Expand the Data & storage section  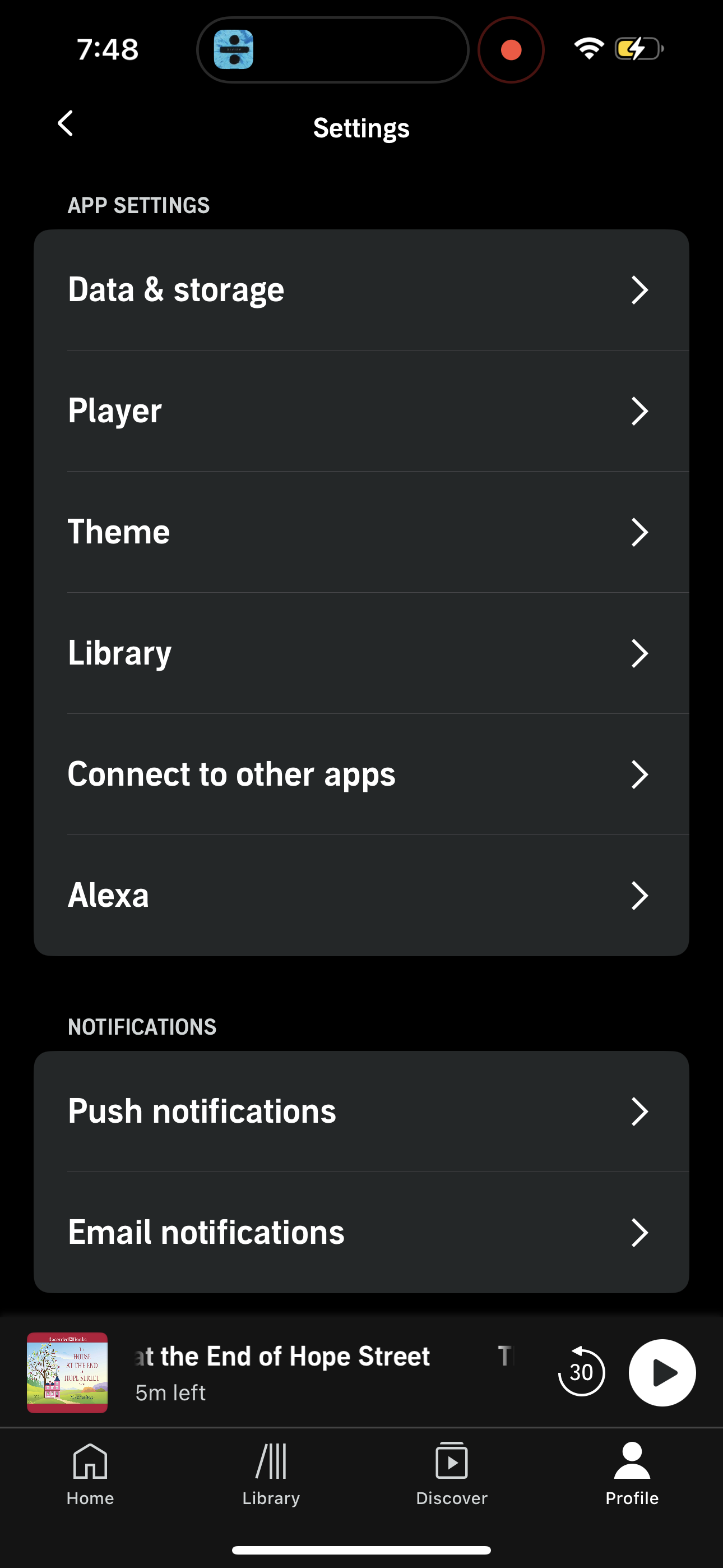coord(361,290)
